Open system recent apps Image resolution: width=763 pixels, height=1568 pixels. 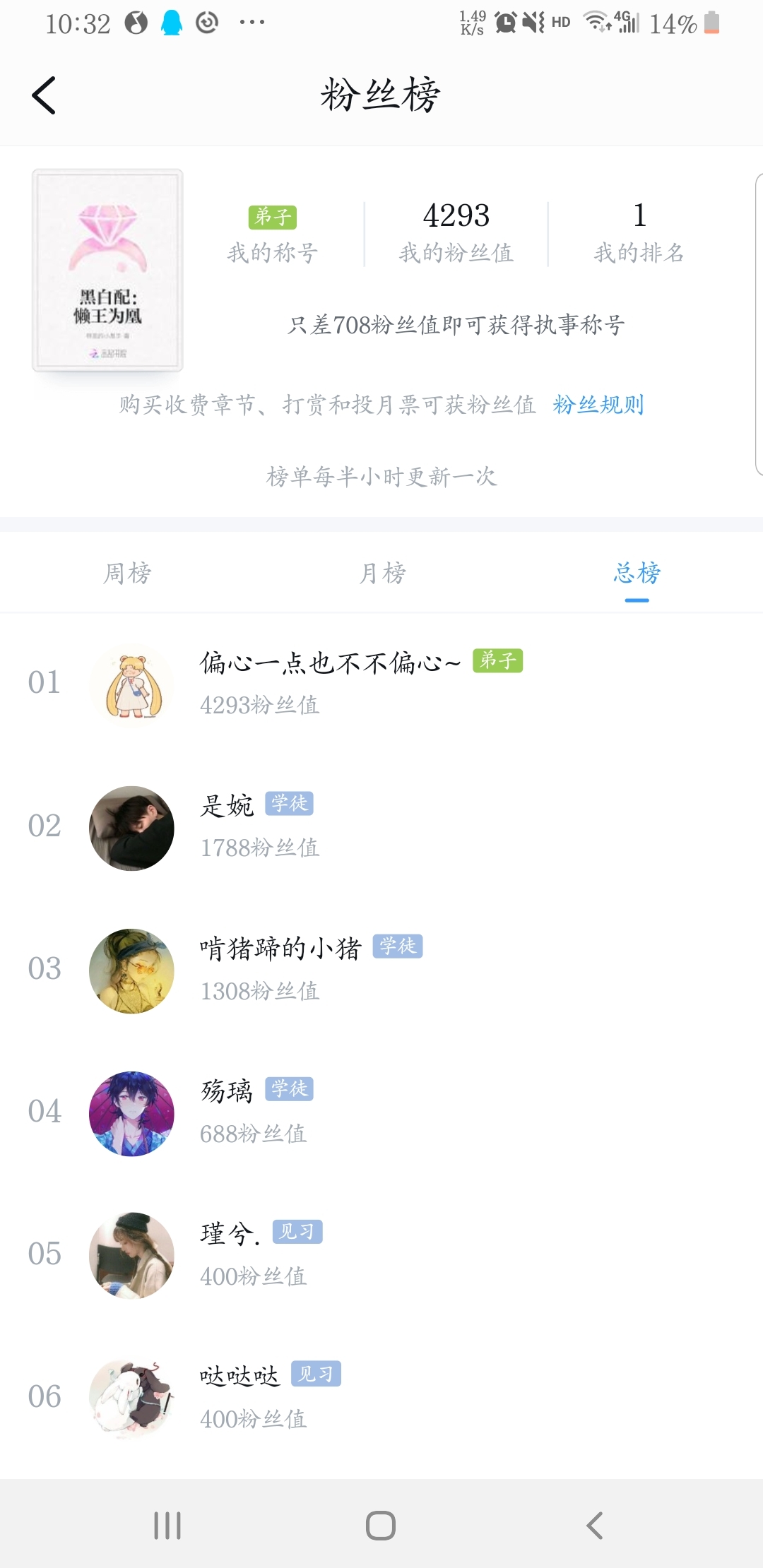pyautogui.click(x=167, y=1525)
